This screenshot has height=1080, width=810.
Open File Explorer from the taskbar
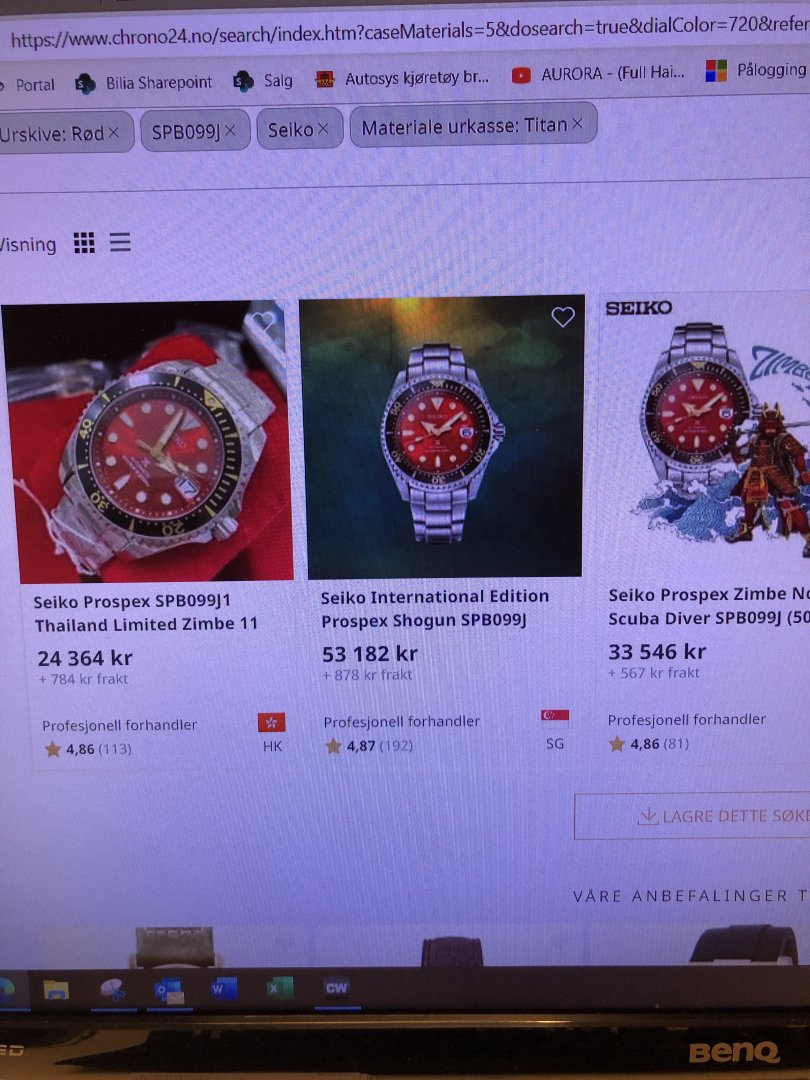[56, 990]
